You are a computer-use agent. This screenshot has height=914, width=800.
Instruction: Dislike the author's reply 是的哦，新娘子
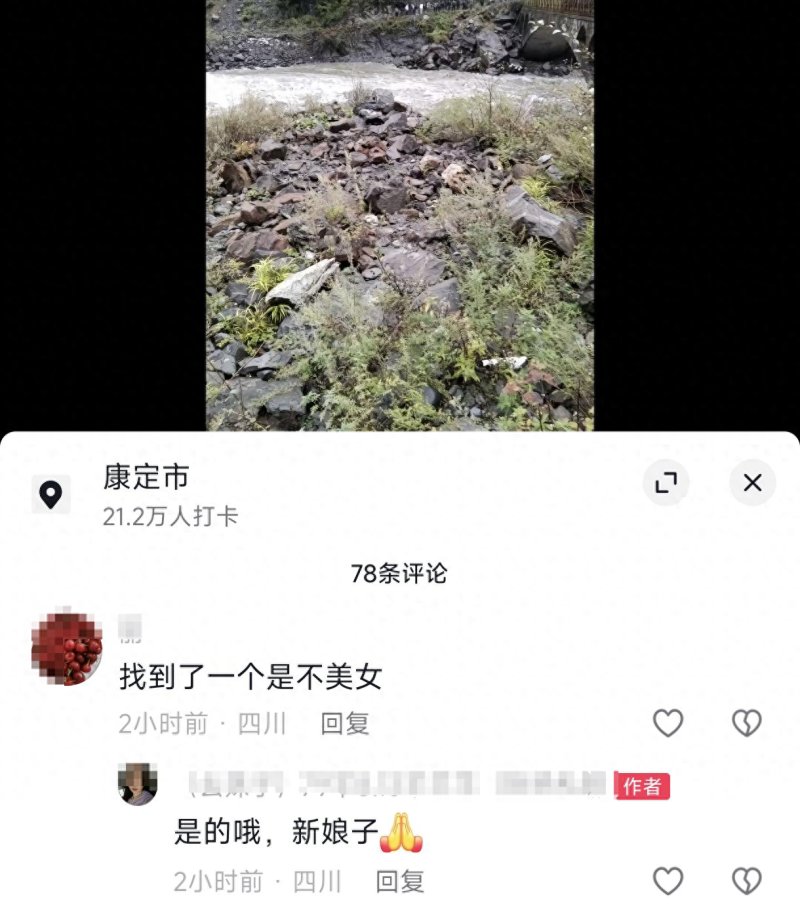[746, 881]
